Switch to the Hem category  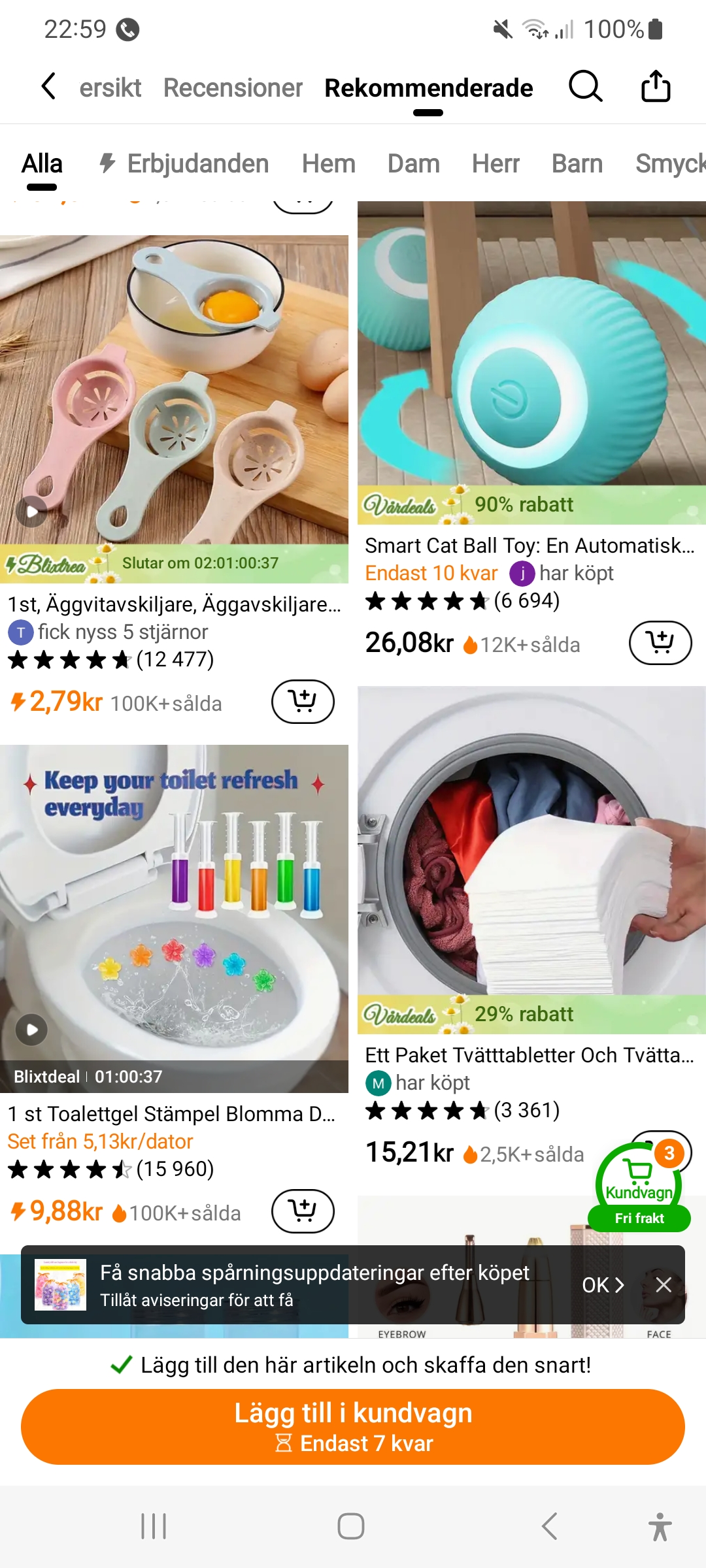coord(329,164)
